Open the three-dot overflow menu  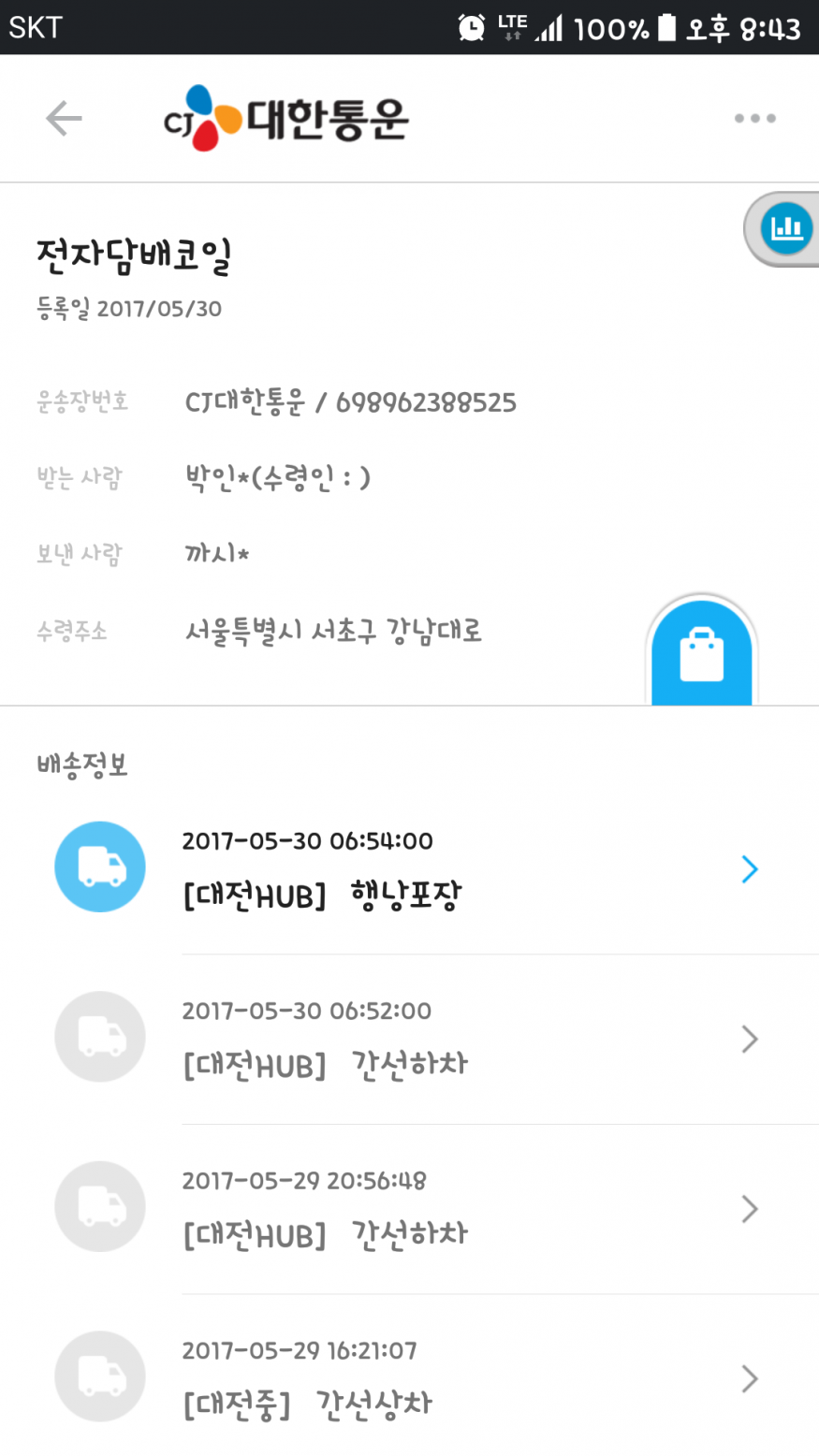coord(754,119)
